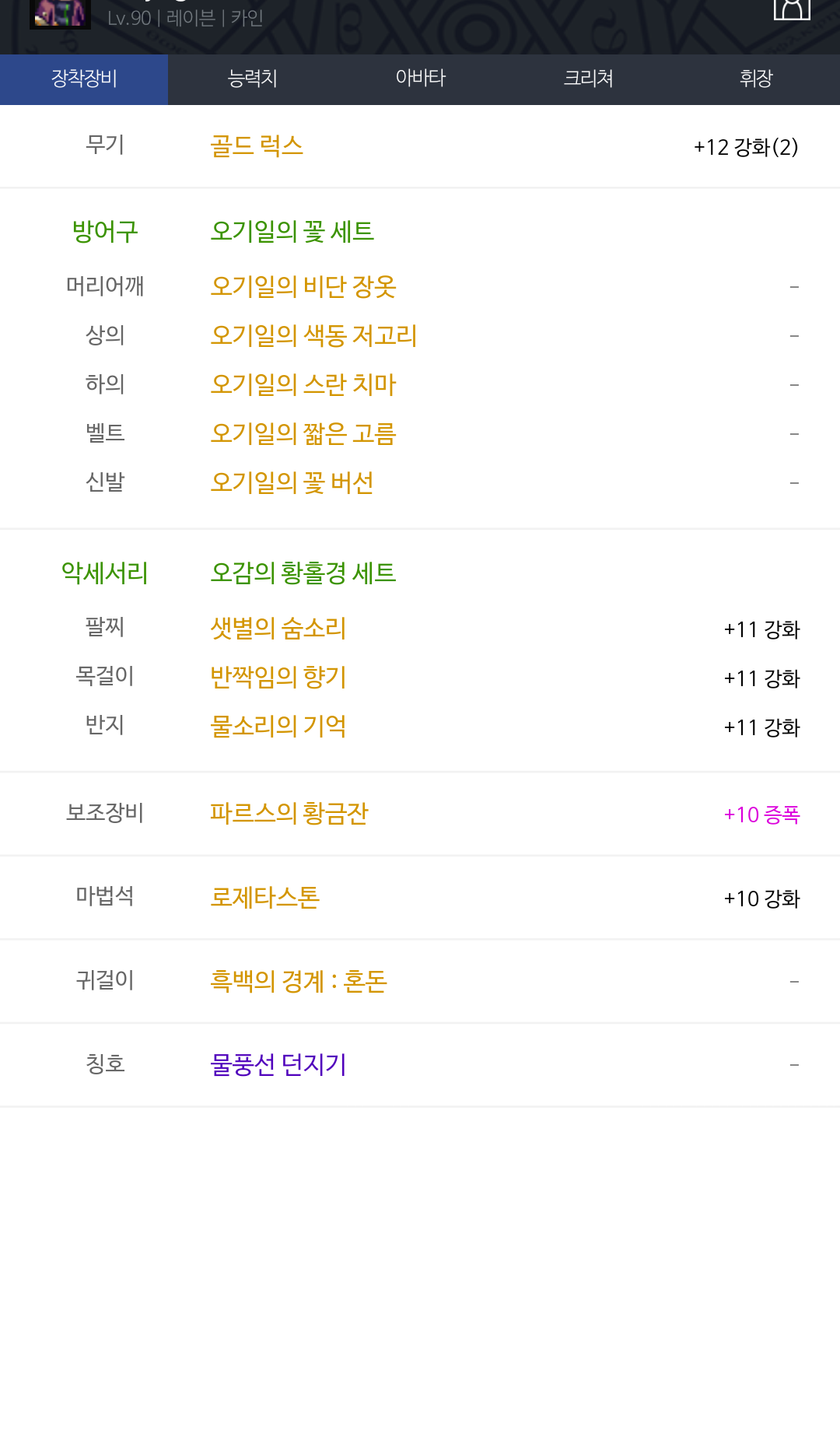The width and height of the screenshot is (840, 1440).
Task: Open ring 물소리의 기억
Action: [x=278, y=726]
